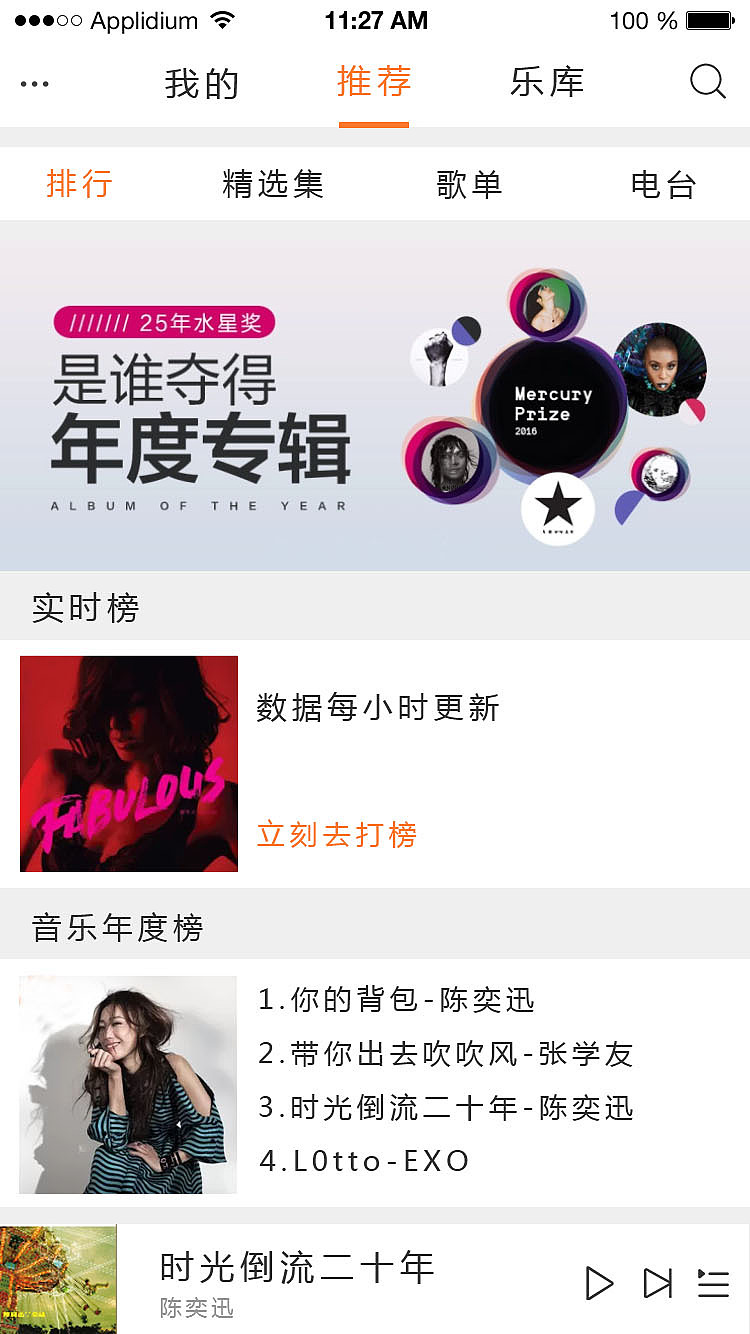Tap the 立刻去打榜 link
Image resolution: width=750 pixels, height=1334 pixels.
(336, 834)
